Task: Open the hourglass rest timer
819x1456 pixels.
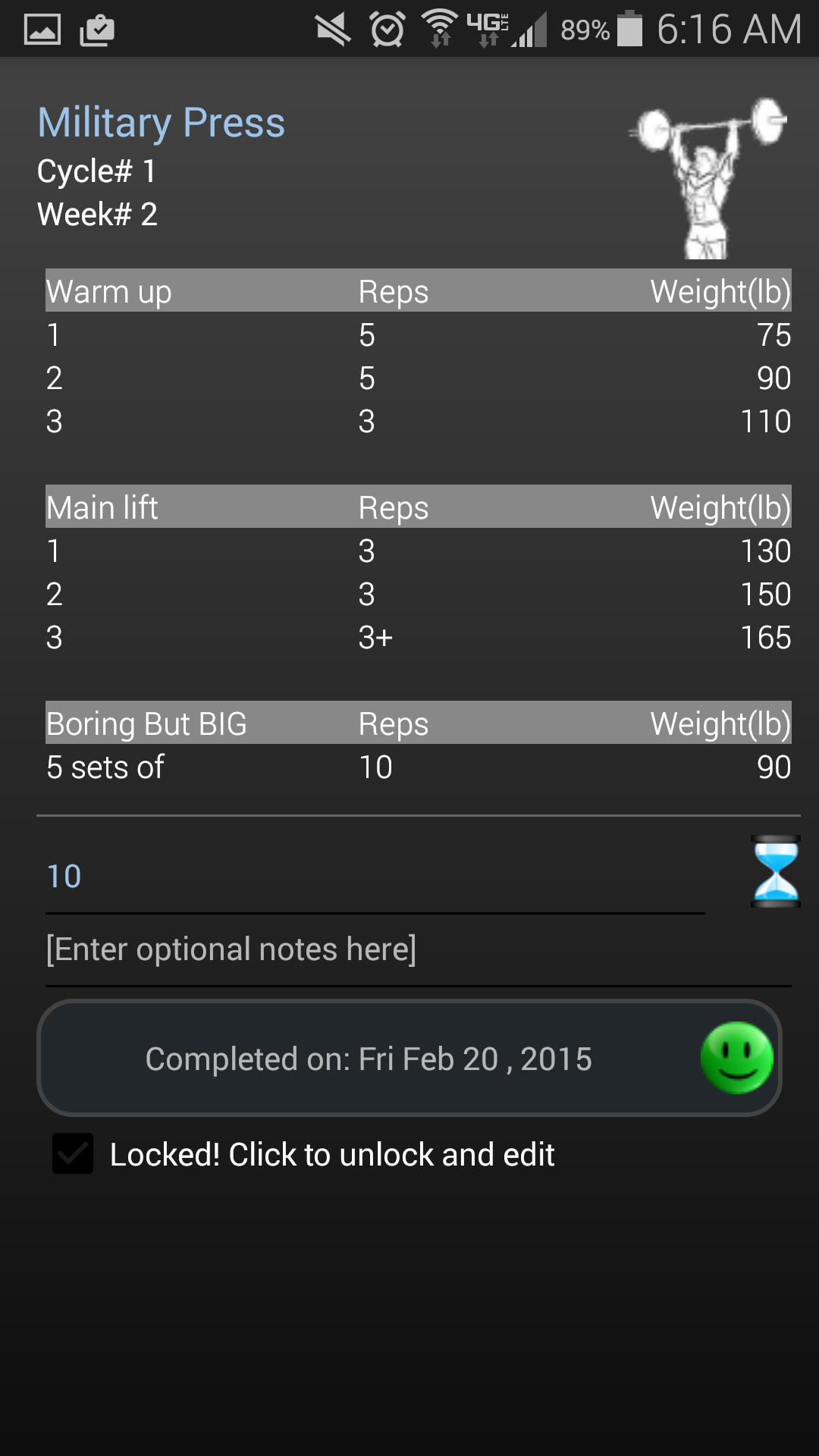Action: coord(775,871)
